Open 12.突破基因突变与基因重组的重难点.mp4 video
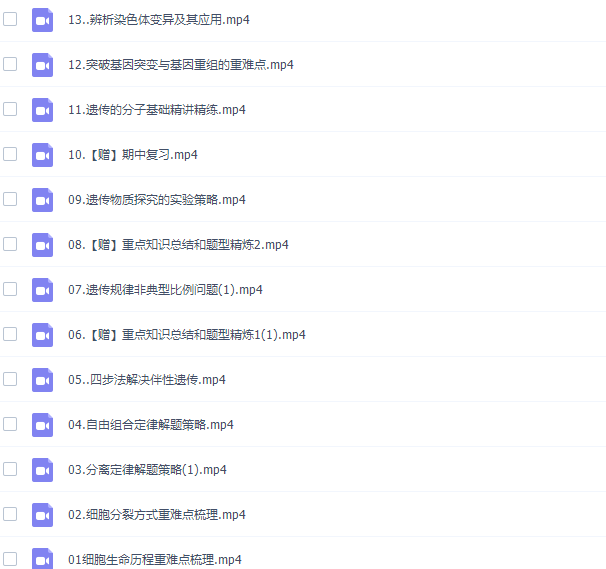This screenshot has width=606, height=569. [180, 64]
